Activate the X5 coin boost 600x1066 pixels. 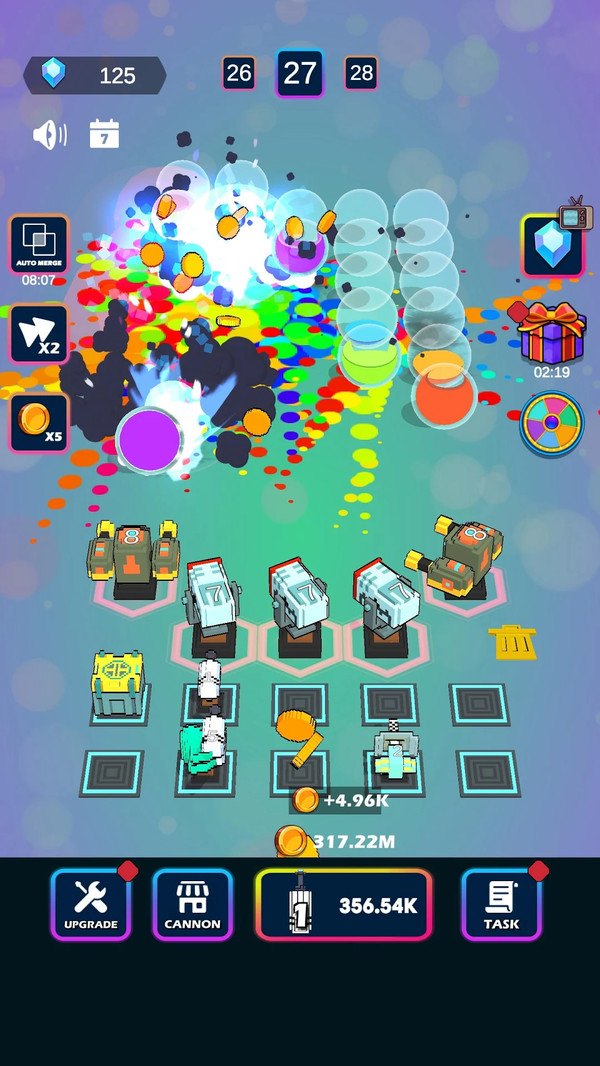[x=39, y=422]
